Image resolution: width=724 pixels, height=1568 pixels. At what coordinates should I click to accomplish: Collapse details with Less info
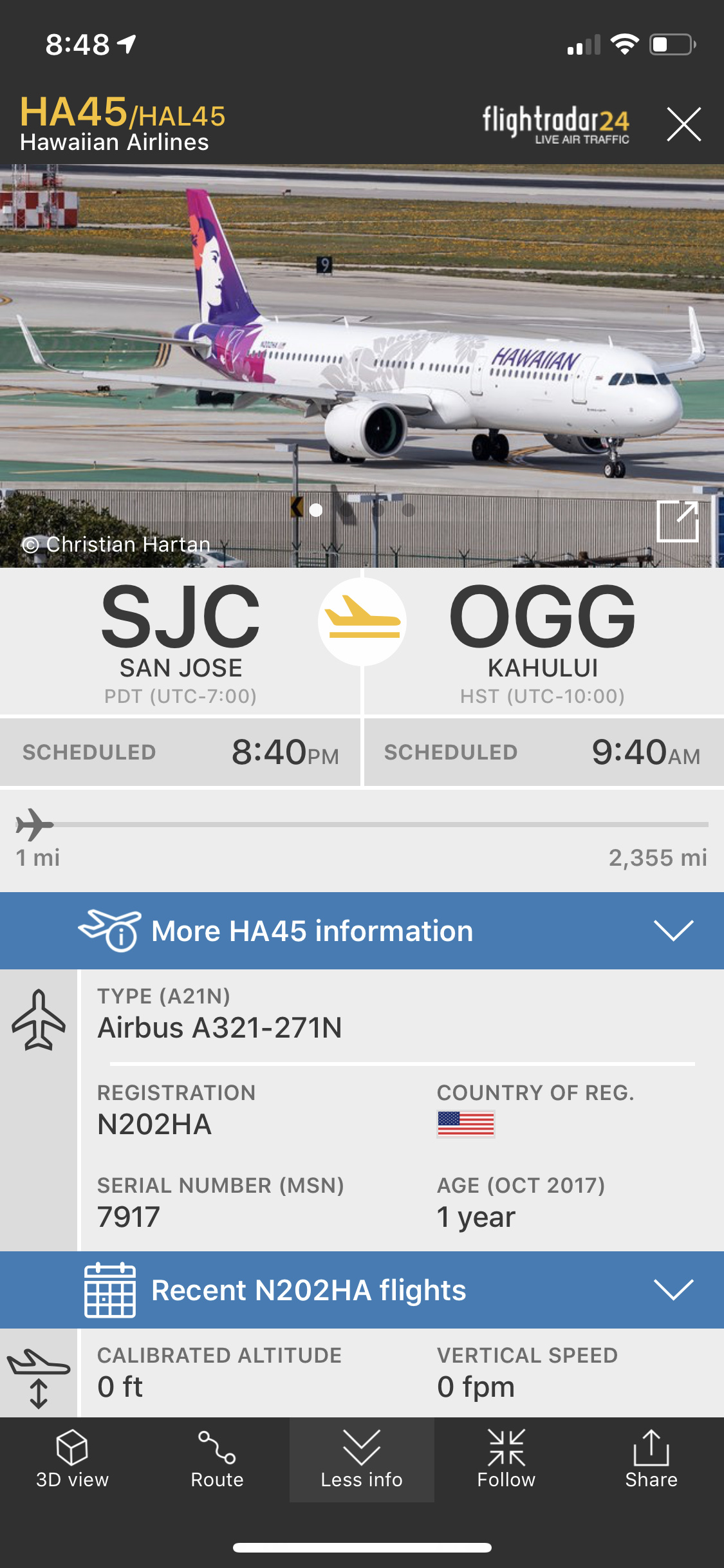[362, 1460]
